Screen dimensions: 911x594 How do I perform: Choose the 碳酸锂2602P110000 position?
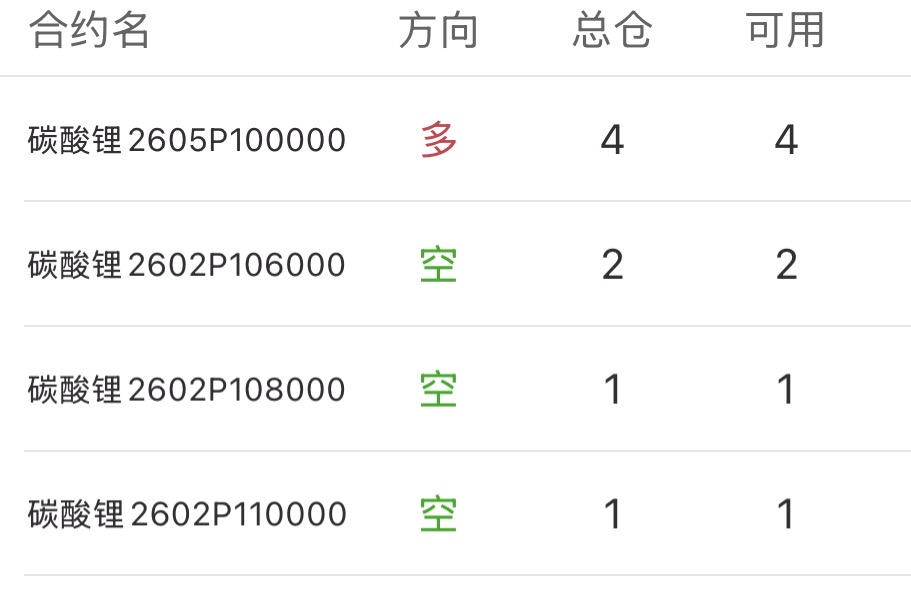(187, 514)
